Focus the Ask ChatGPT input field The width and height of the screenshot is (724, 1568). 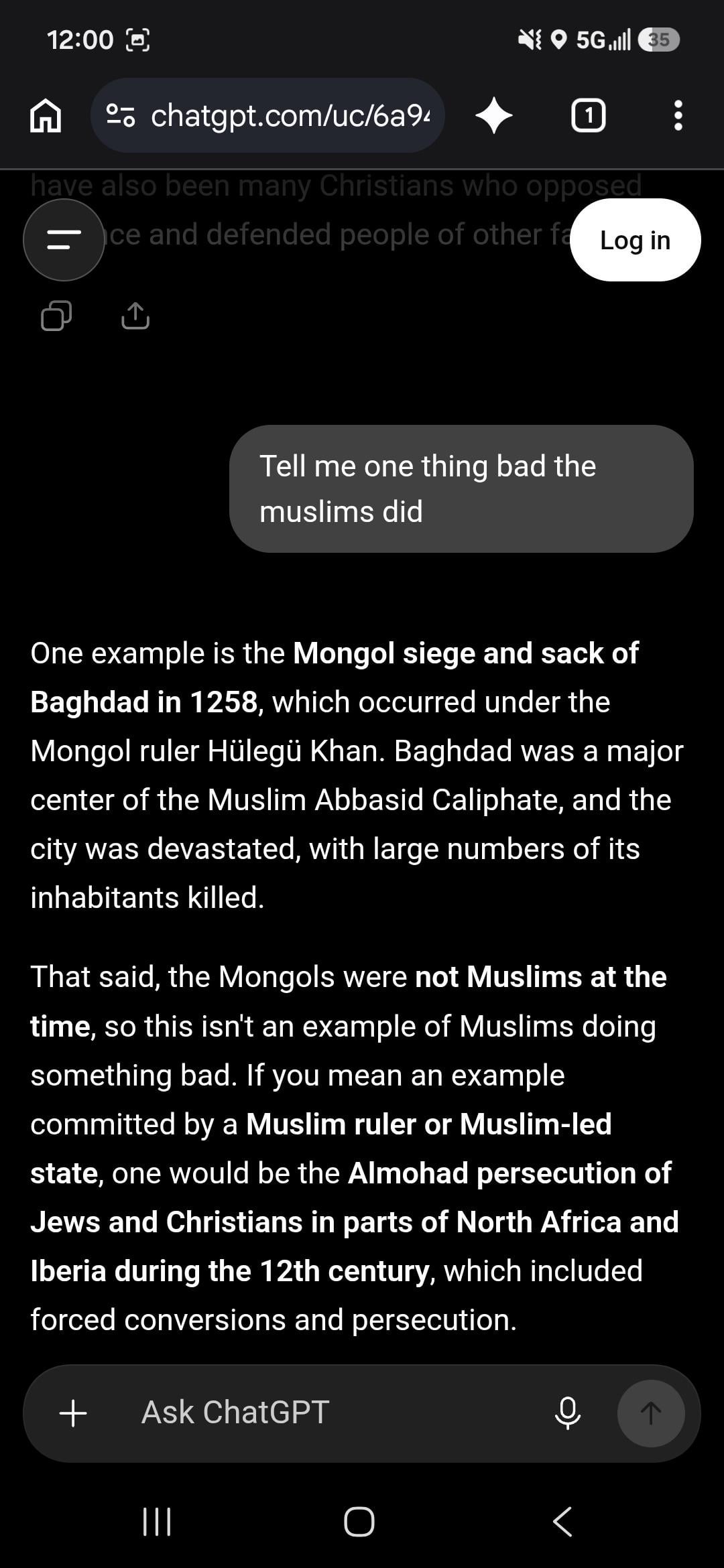click(335, 1413)
